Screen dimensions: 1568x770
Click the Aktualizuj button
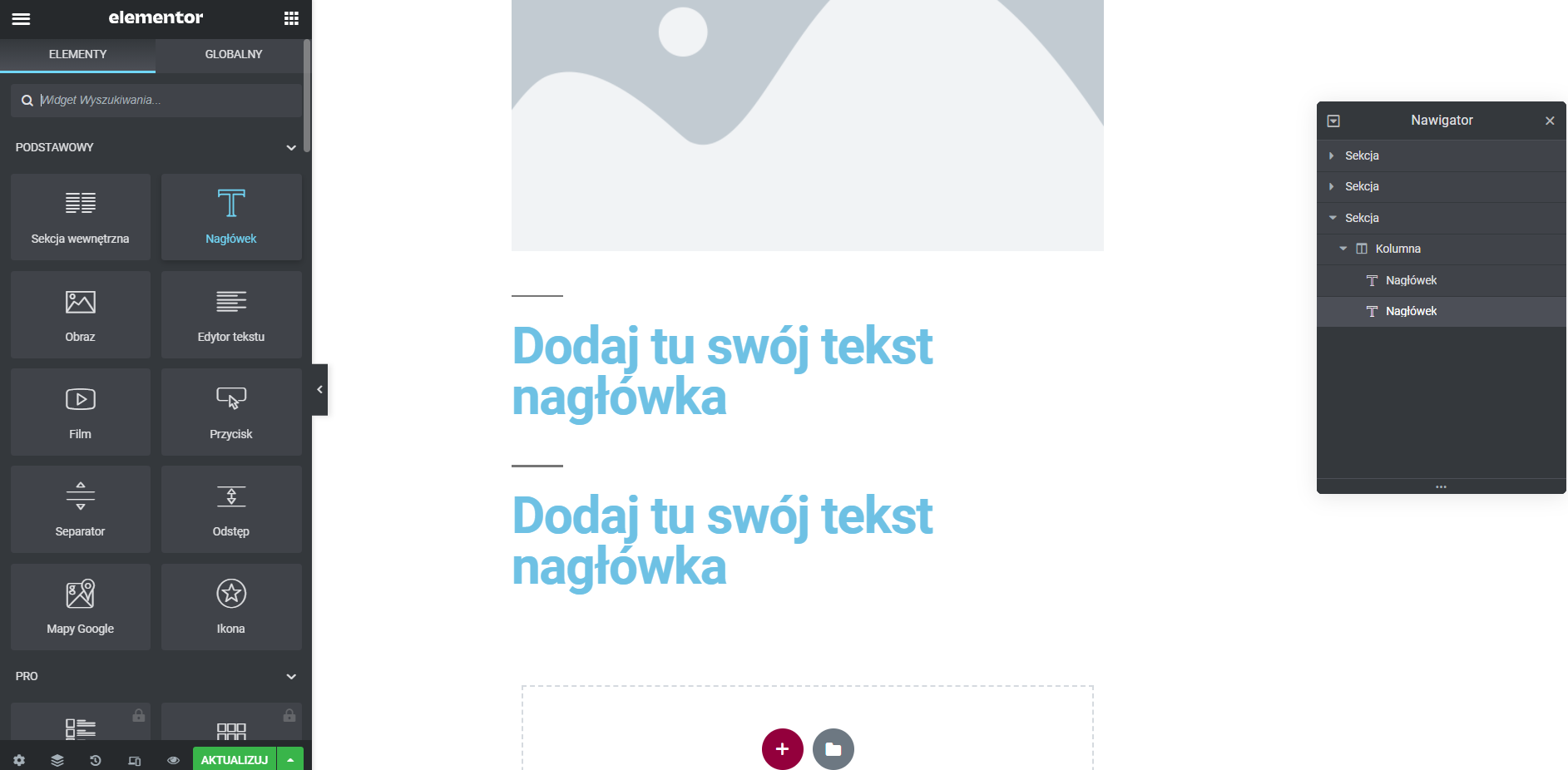(235, 760)
